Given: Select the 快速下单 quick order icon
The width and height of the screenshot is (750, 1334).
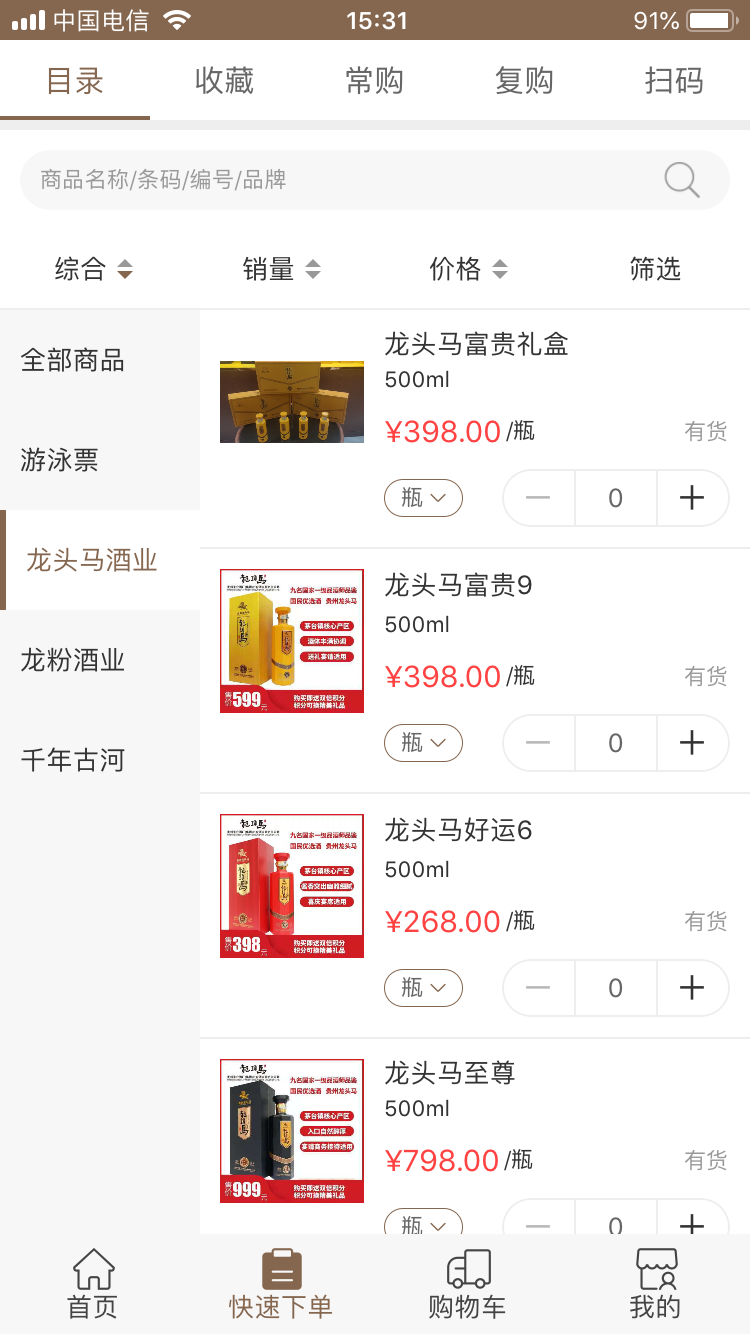Looking at the screenshot, I should [x=280, y=1283].
